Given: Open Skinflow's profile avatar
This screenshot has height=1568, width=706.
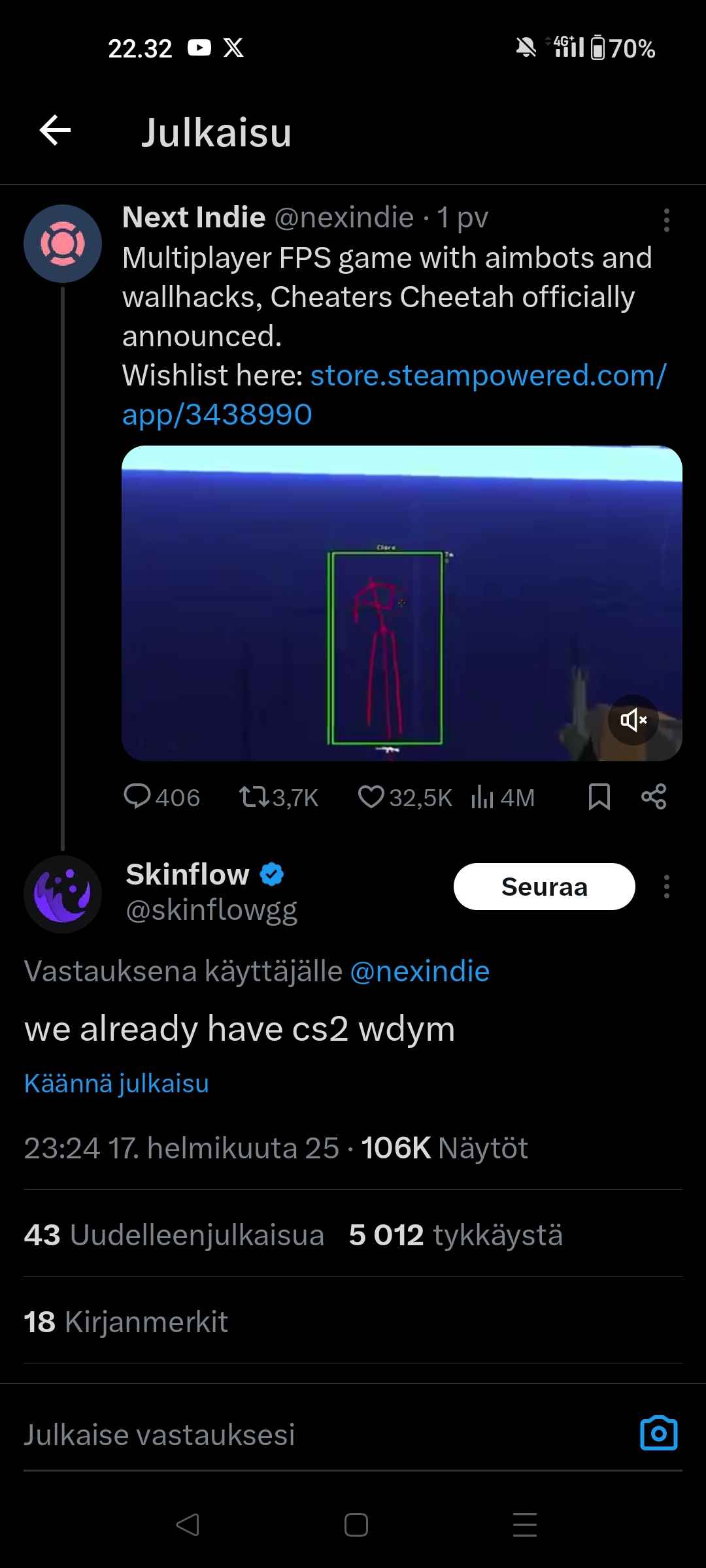Looking at the screenshot, I should click(x=63, y=894).
